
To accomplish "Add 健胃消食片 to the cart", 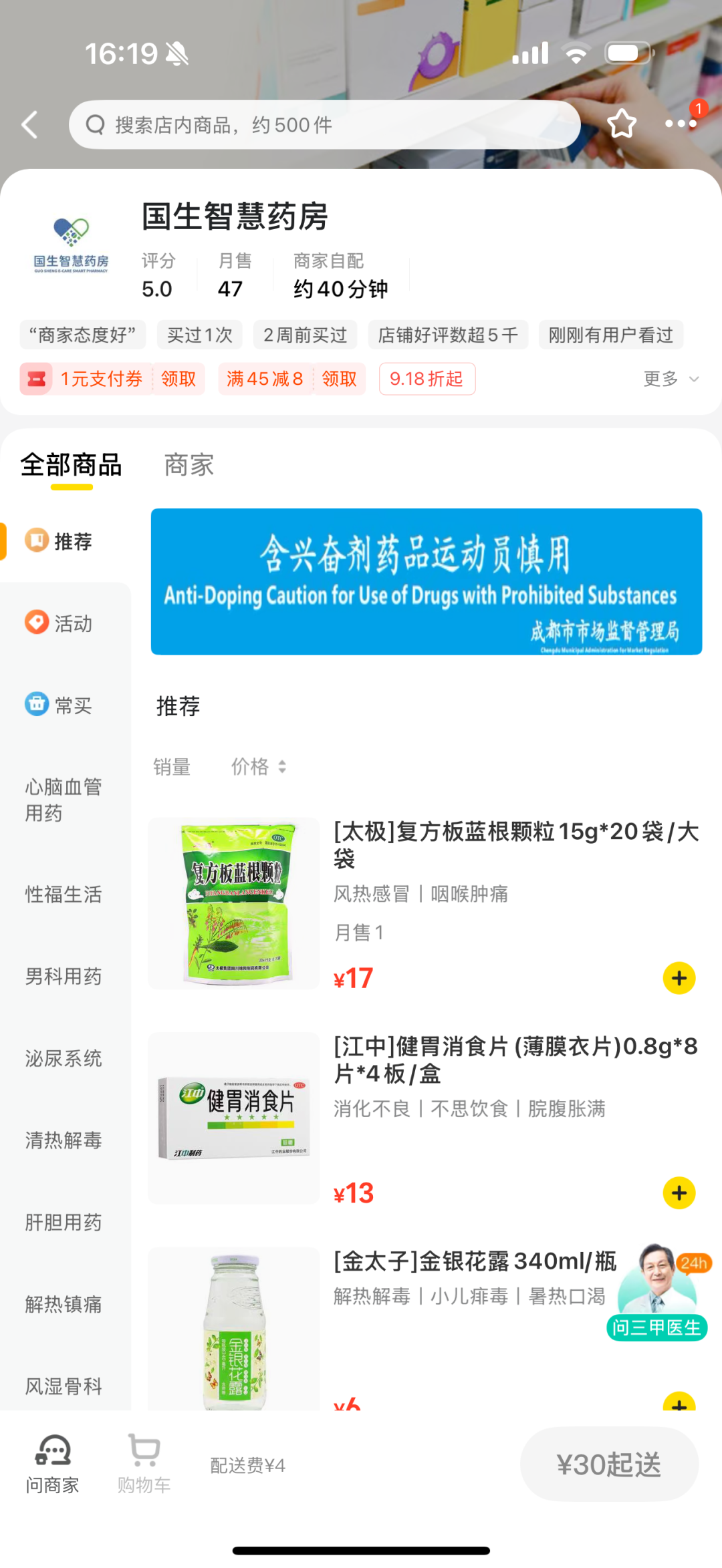I will (679, 1193).
